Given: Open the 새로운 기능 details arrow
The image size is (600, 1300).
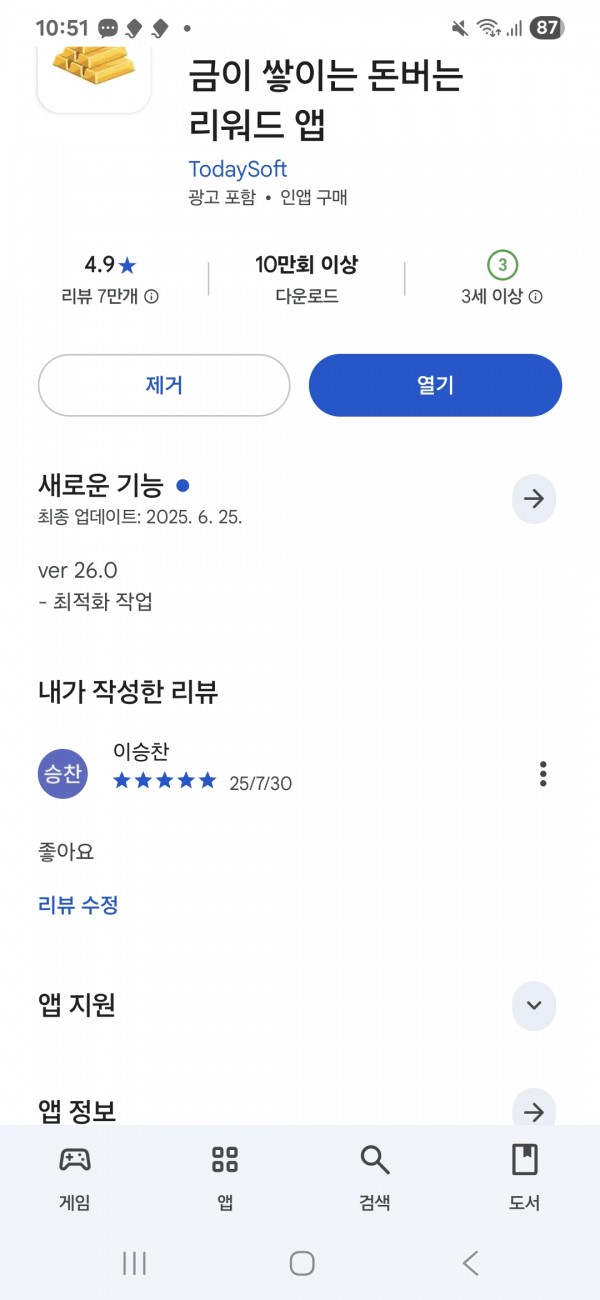Looking at the screenshot, I should [x=534, y=498].
